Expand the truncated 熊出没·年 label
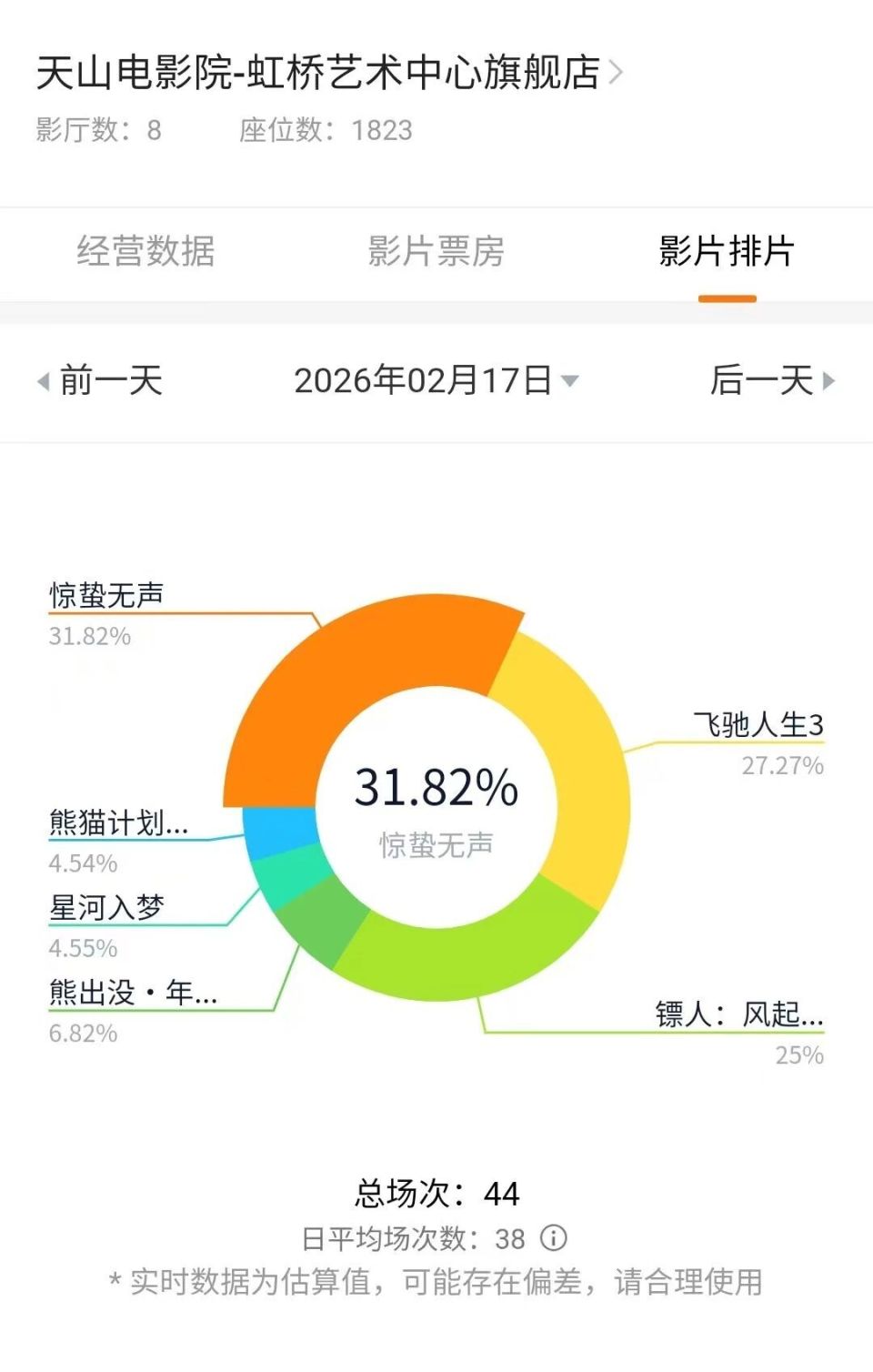The width and height of the screenshot is (873, 1372). click(x=132, y=992)
